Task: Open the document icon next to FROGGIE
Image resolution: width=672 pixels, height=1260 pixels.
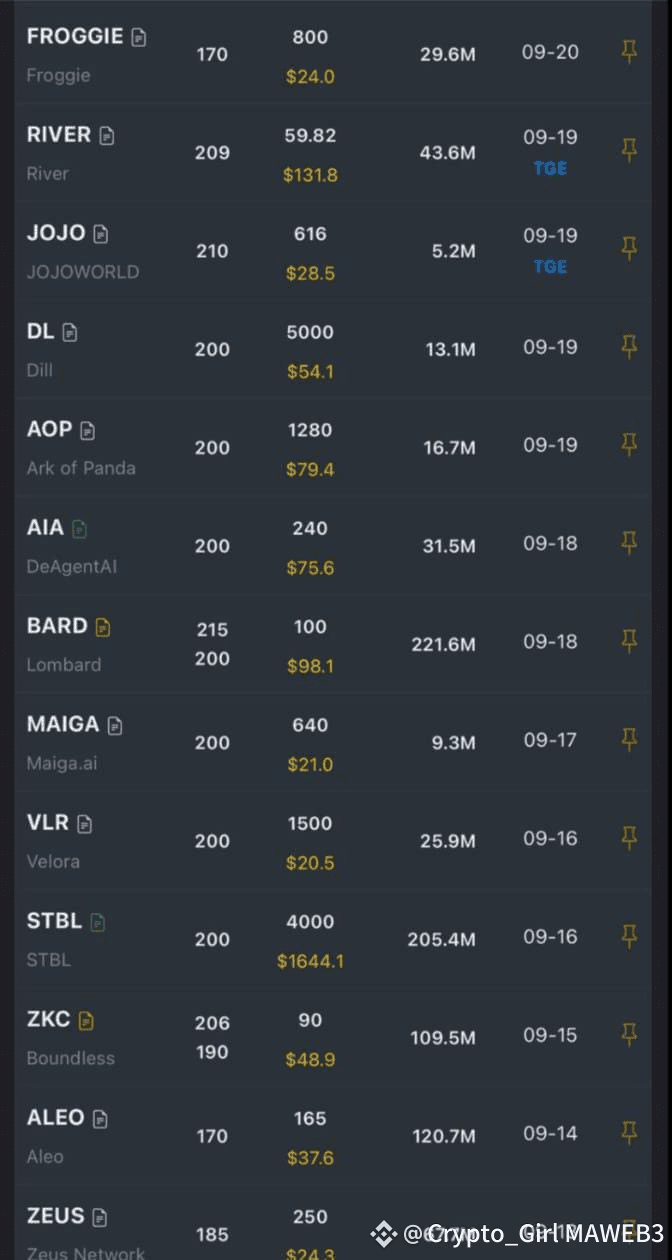Action: pos(139,38)
